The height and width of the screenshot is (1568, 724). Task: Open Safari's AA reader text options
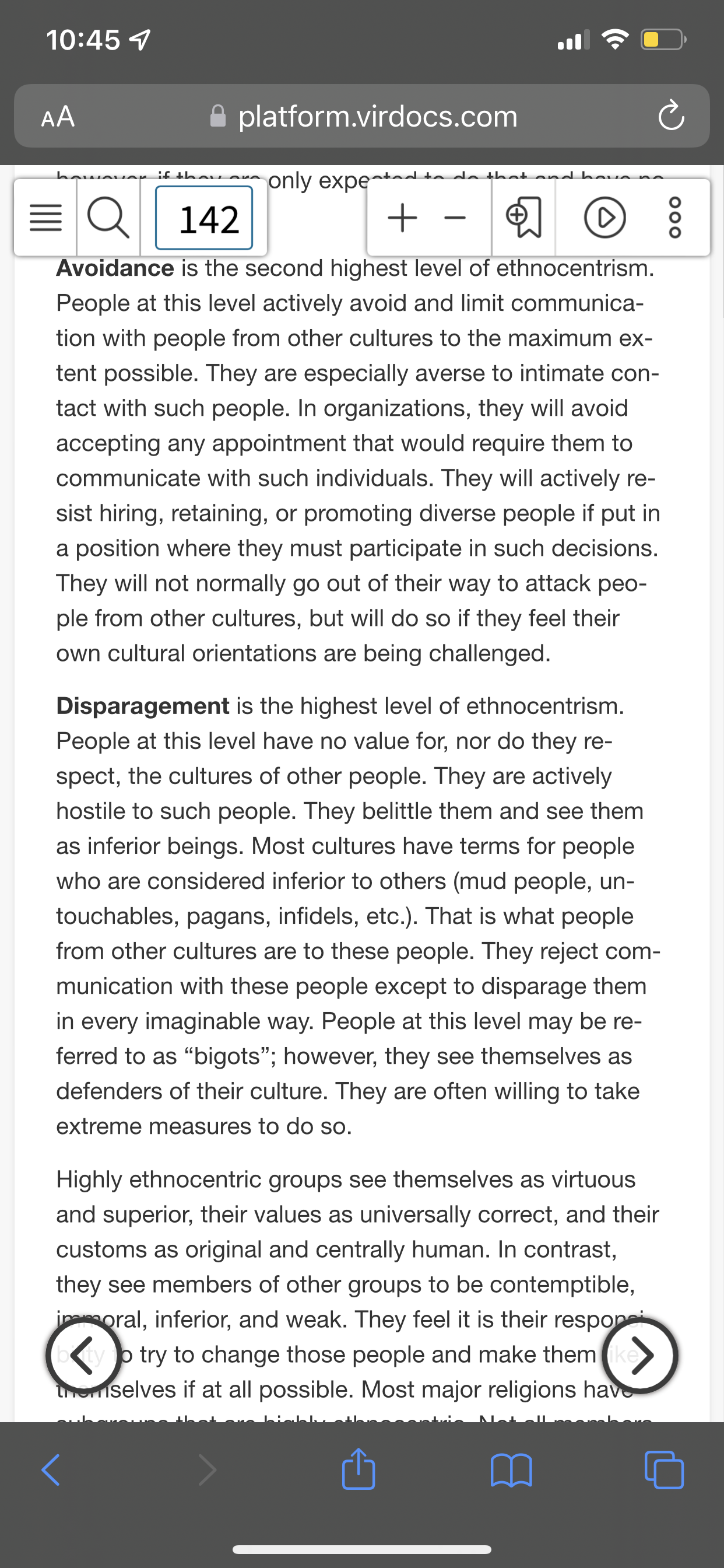(x=58, y=116)
